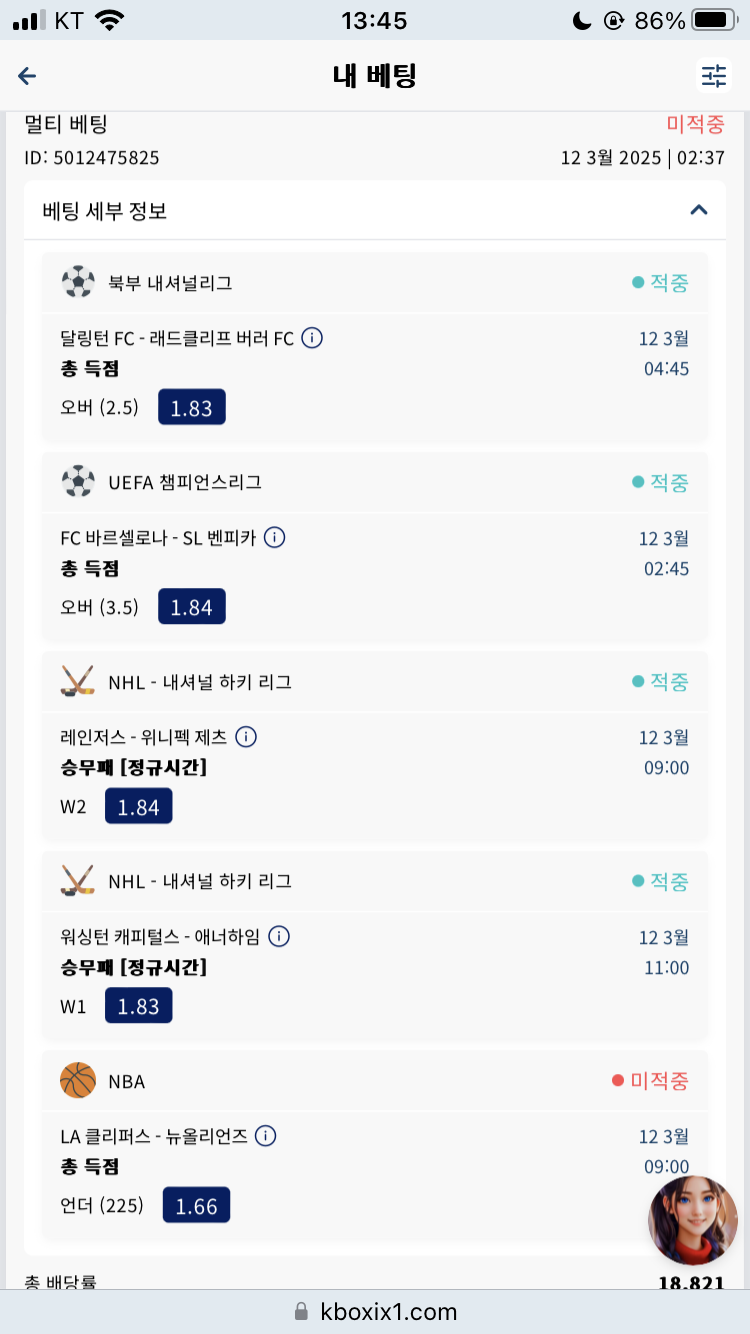
Task: Show info for FC 바르셀로나 - SL 벤피카
Action: [x=274, y=538]
